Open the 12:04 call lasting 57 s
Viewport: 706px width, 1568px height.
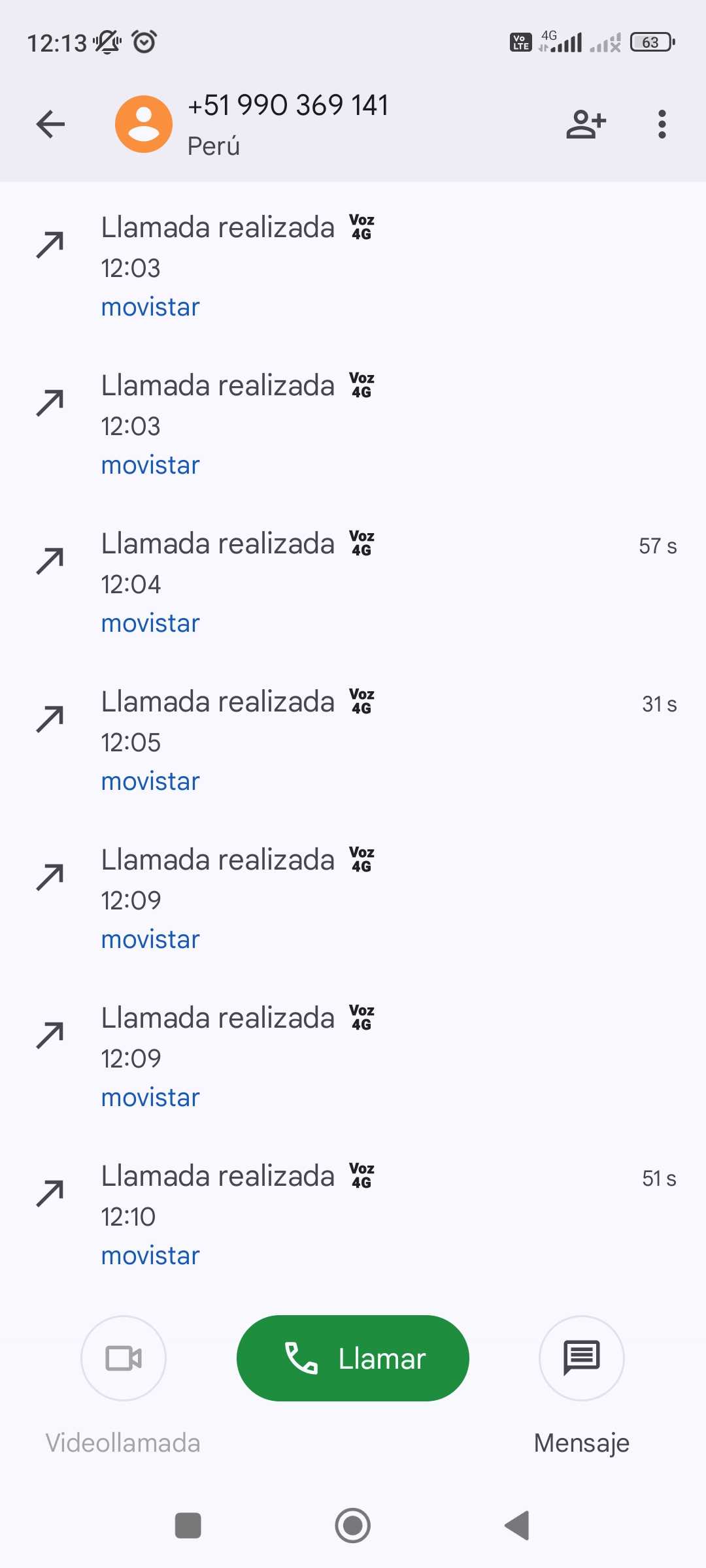click(x=353, y=583)
